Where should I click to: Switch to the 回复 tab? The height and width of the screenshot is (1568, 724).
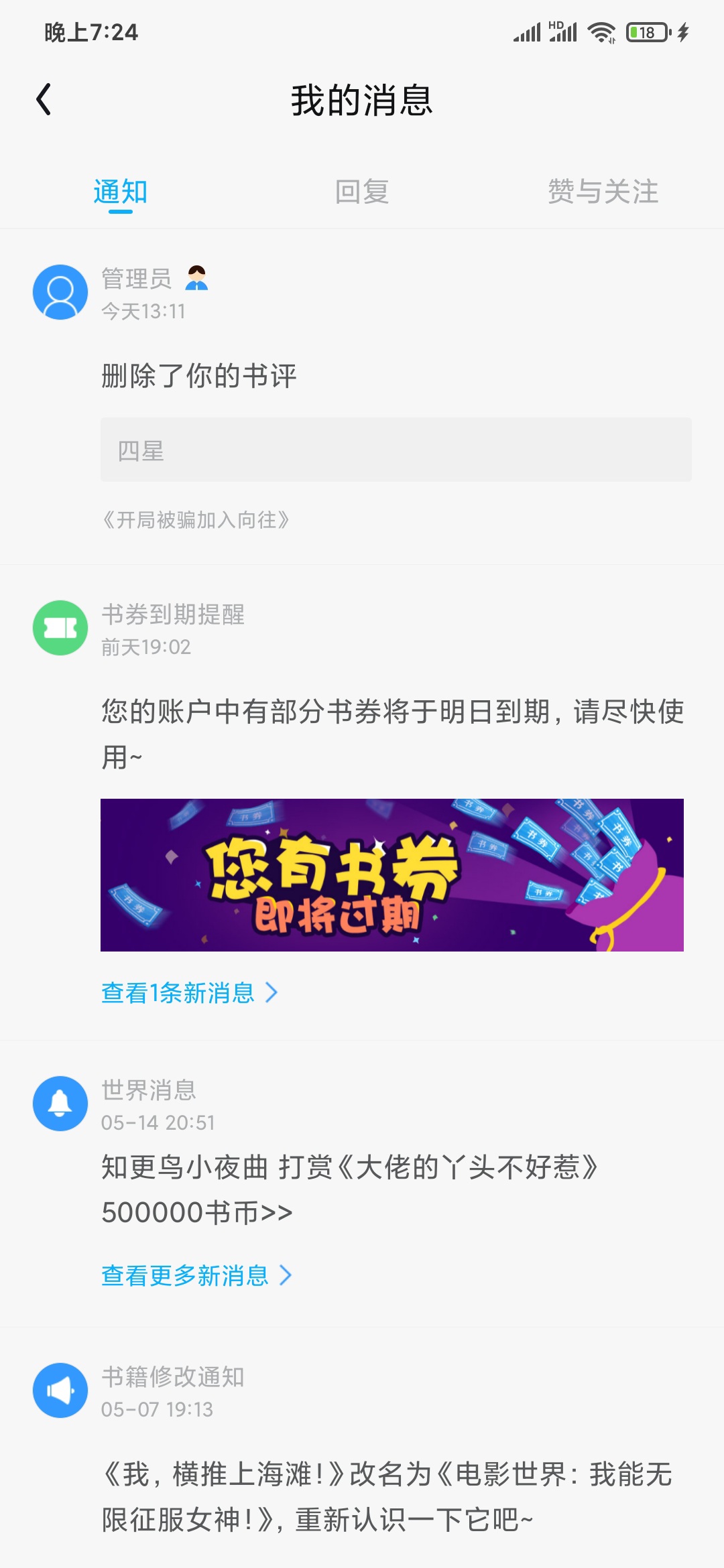click(362, 192)
